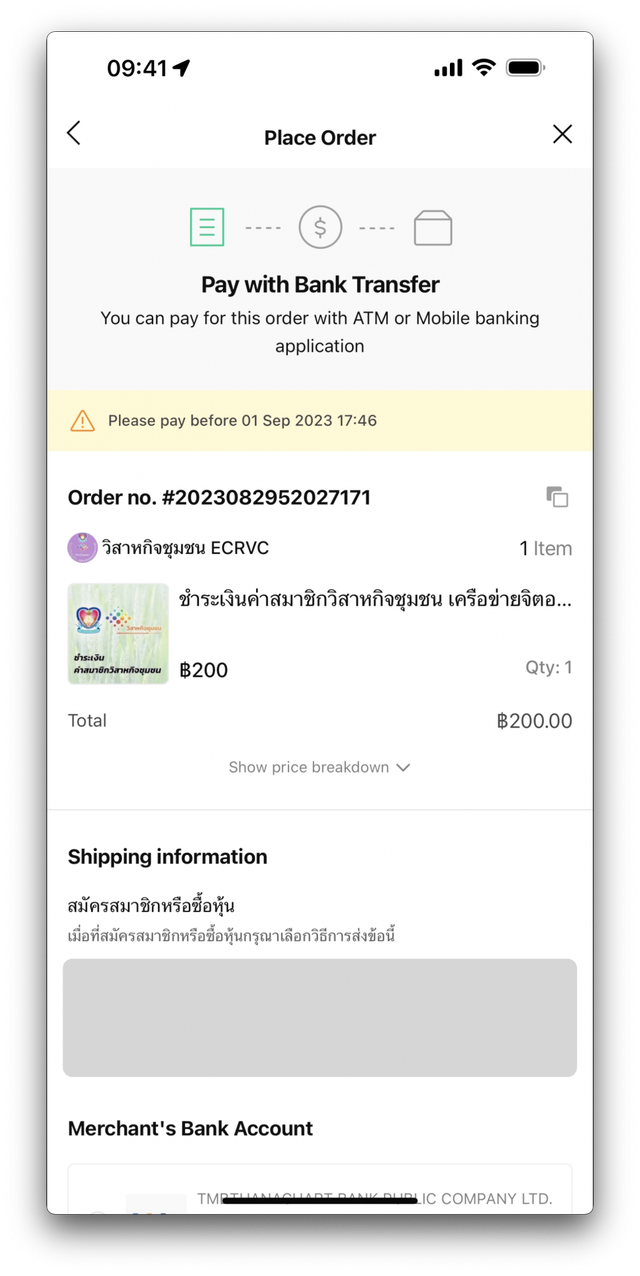Copy the order number

557,497
